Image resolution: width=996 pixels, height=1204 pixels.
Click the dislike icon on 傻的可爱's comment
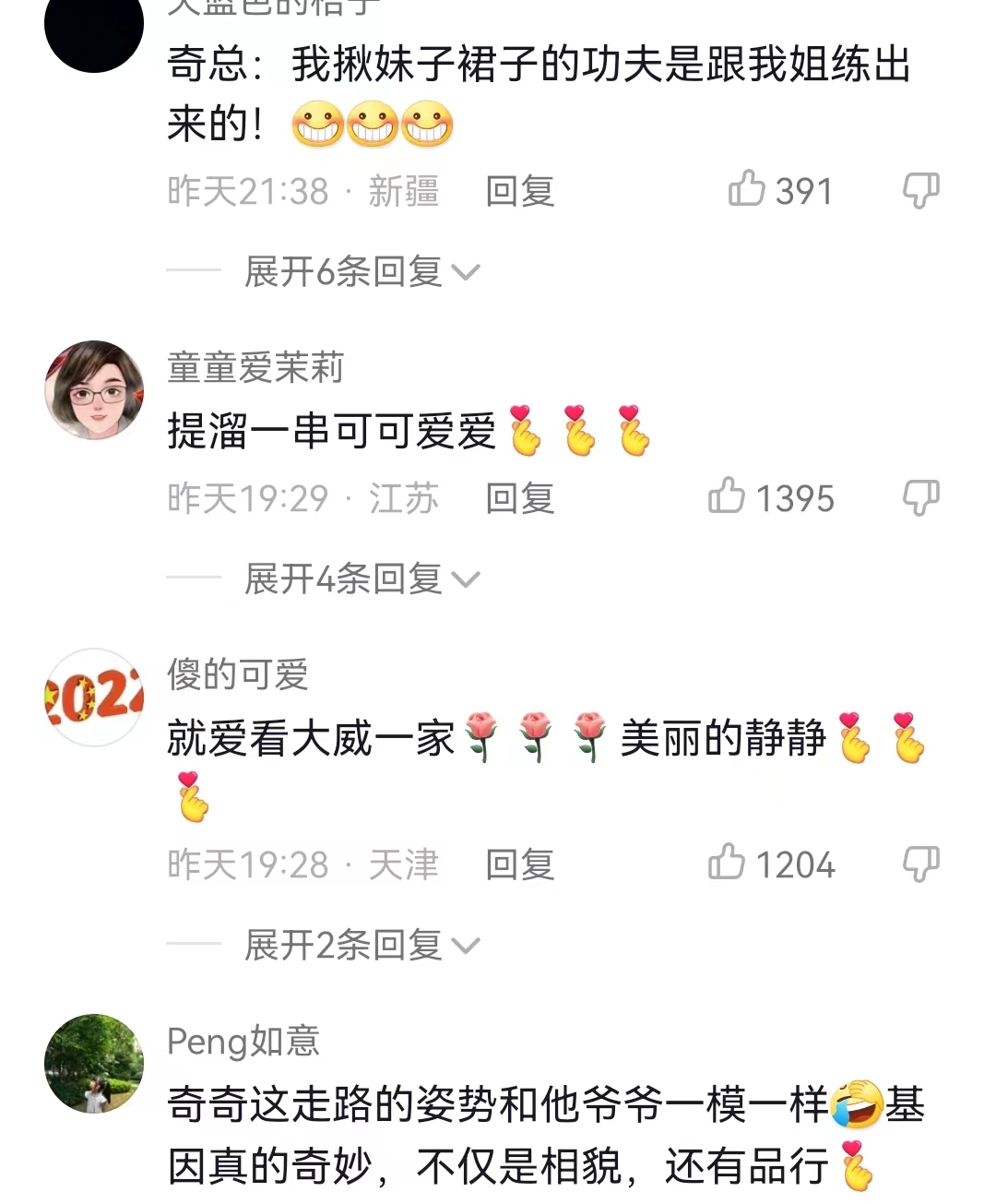pyautogui.click(x=920, y=864)
